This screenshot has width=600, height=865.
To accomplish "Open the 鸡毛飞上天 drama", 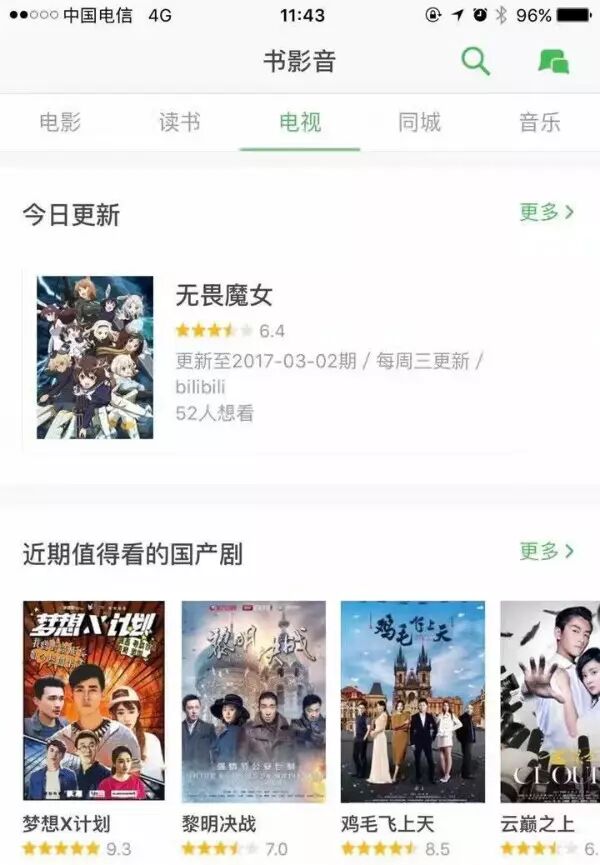I will (x=412, y=701).
